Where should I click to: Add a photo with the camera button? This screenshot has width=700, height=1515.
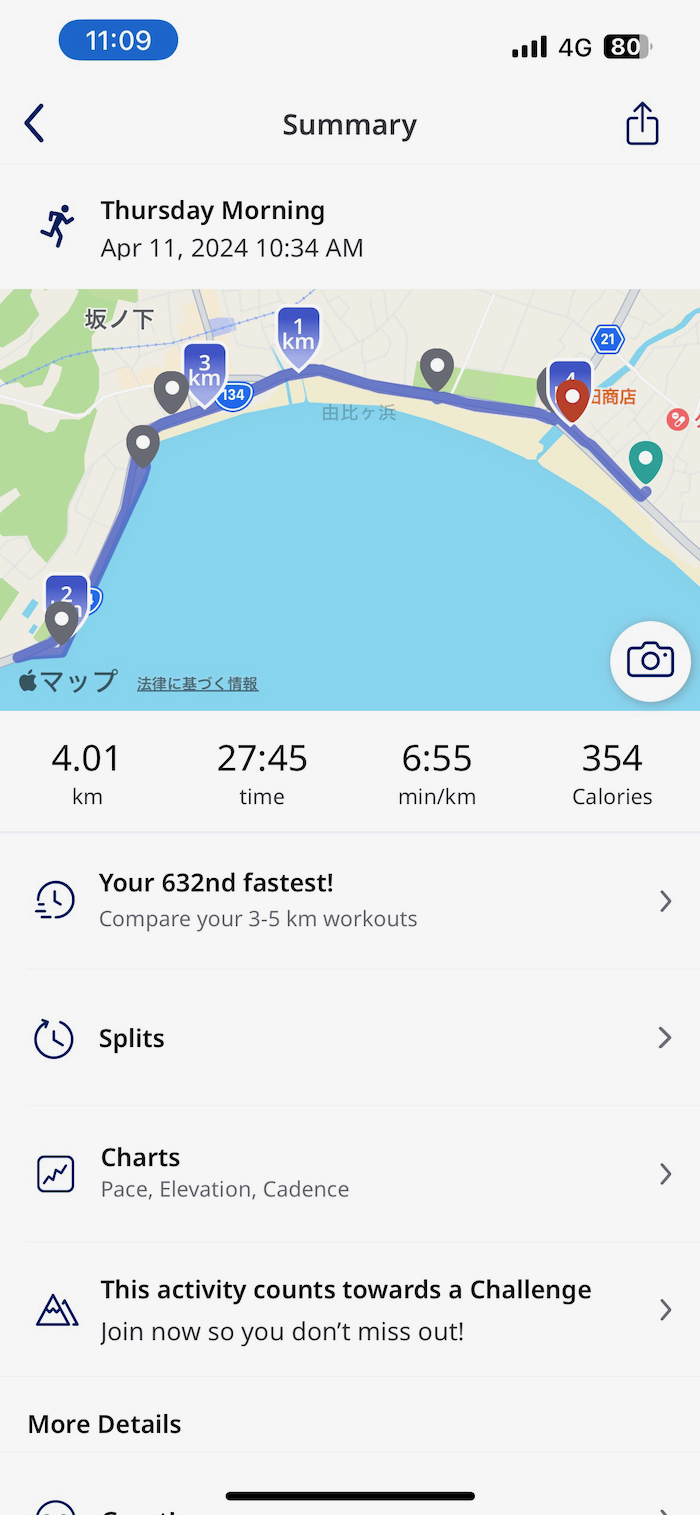tap(650, 661)
